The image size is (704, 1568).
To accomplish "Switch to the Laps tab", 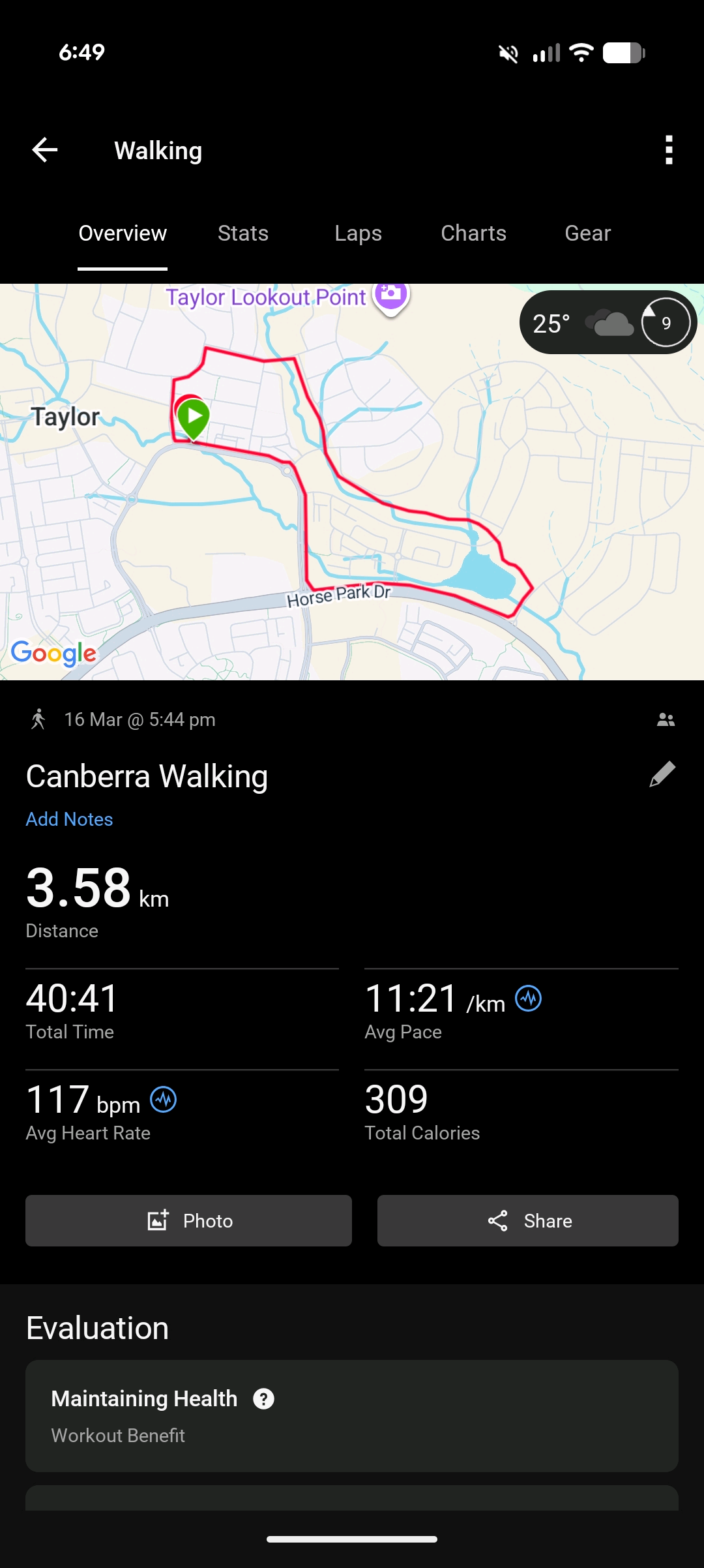I will pos(358,234).
